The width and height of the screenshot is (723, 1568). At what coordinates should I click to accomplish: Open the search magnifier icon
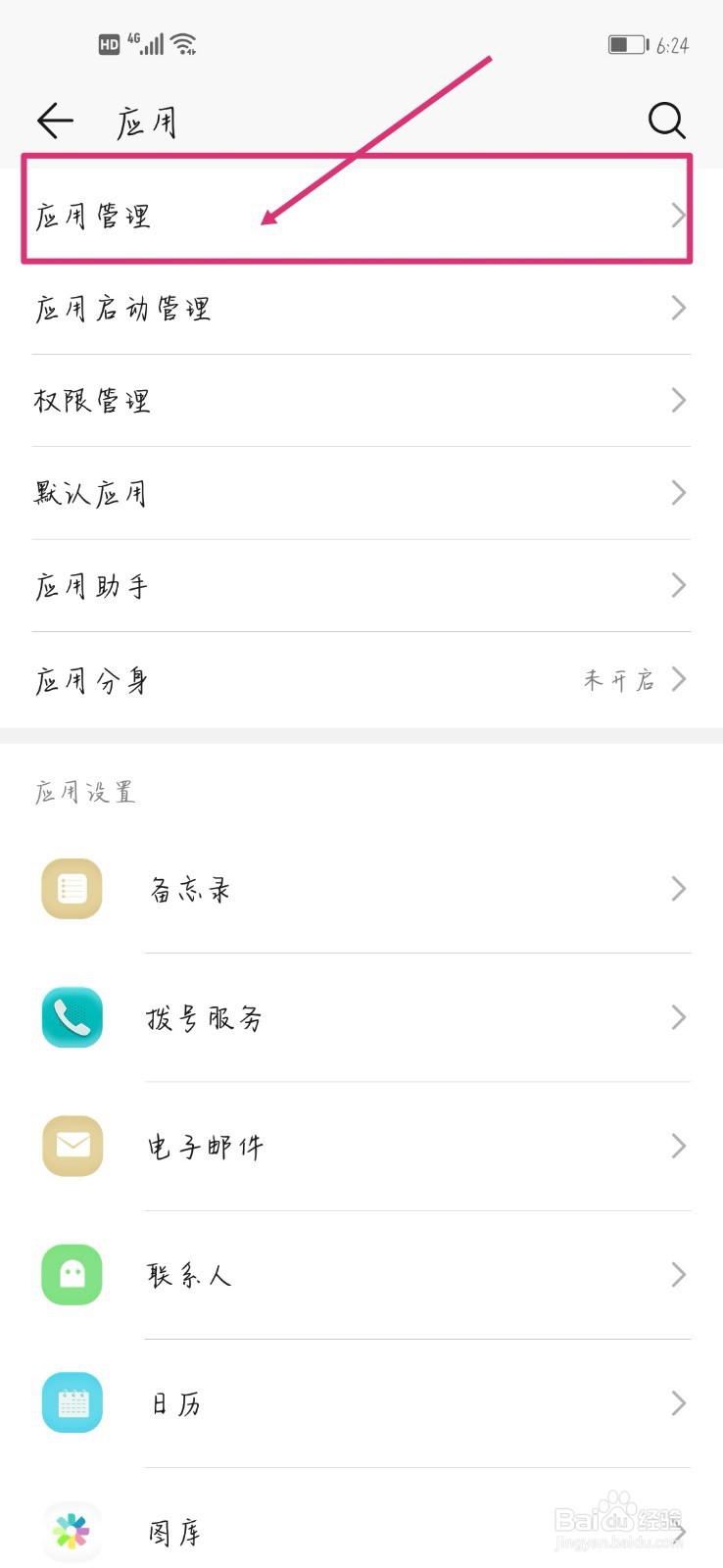[x=666, y=121]
